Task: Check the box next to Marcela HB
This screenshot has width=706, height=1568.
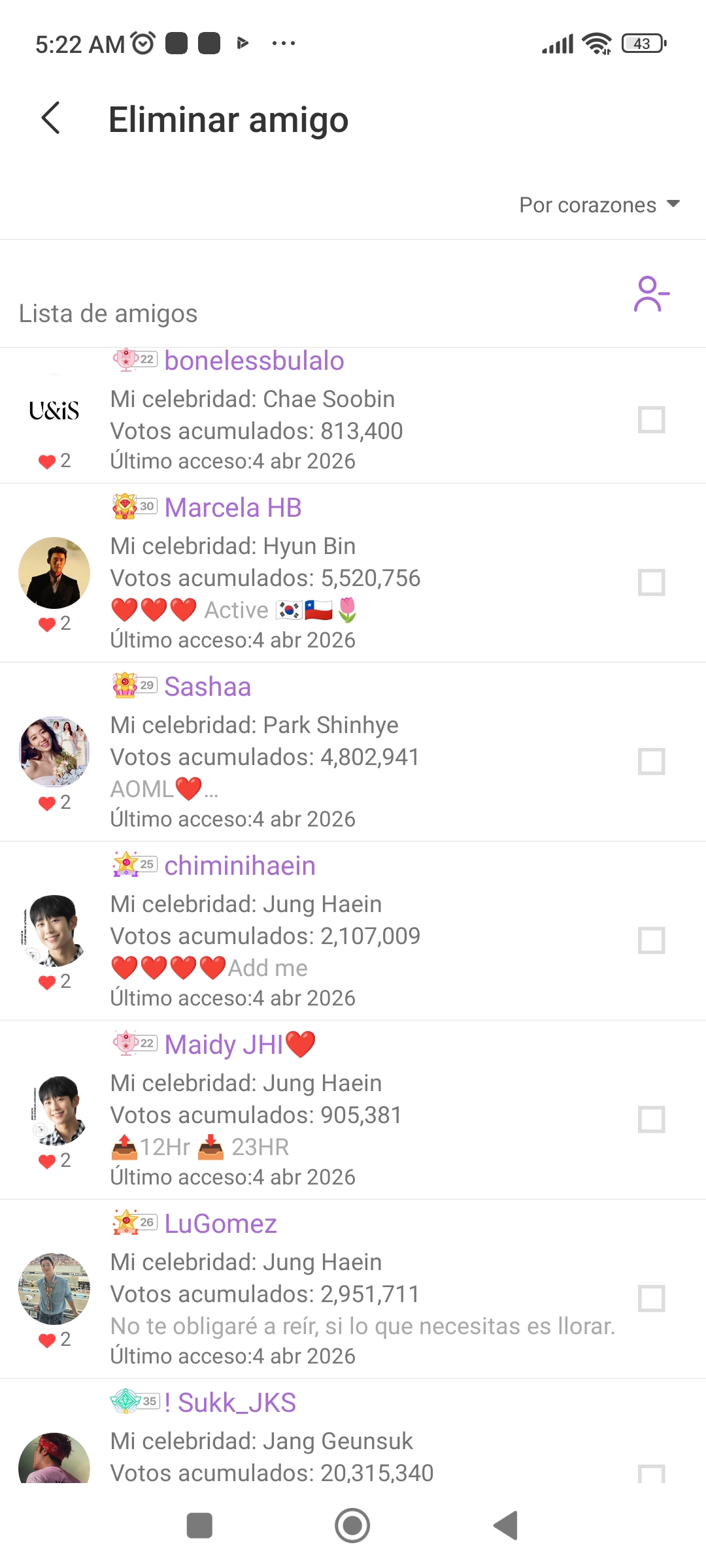Action: pos(651,582)
